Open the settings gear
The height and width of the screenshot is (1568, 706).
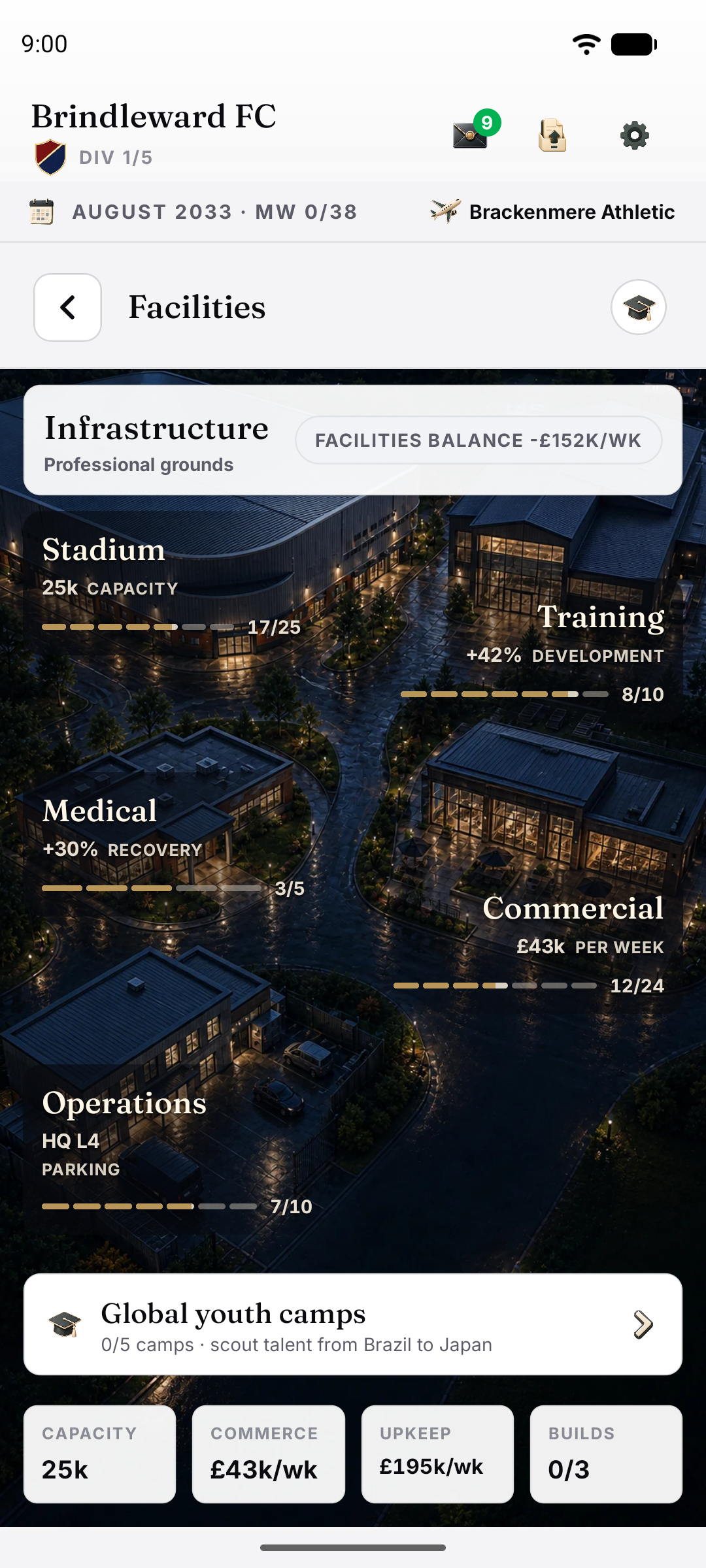point(634,135)
